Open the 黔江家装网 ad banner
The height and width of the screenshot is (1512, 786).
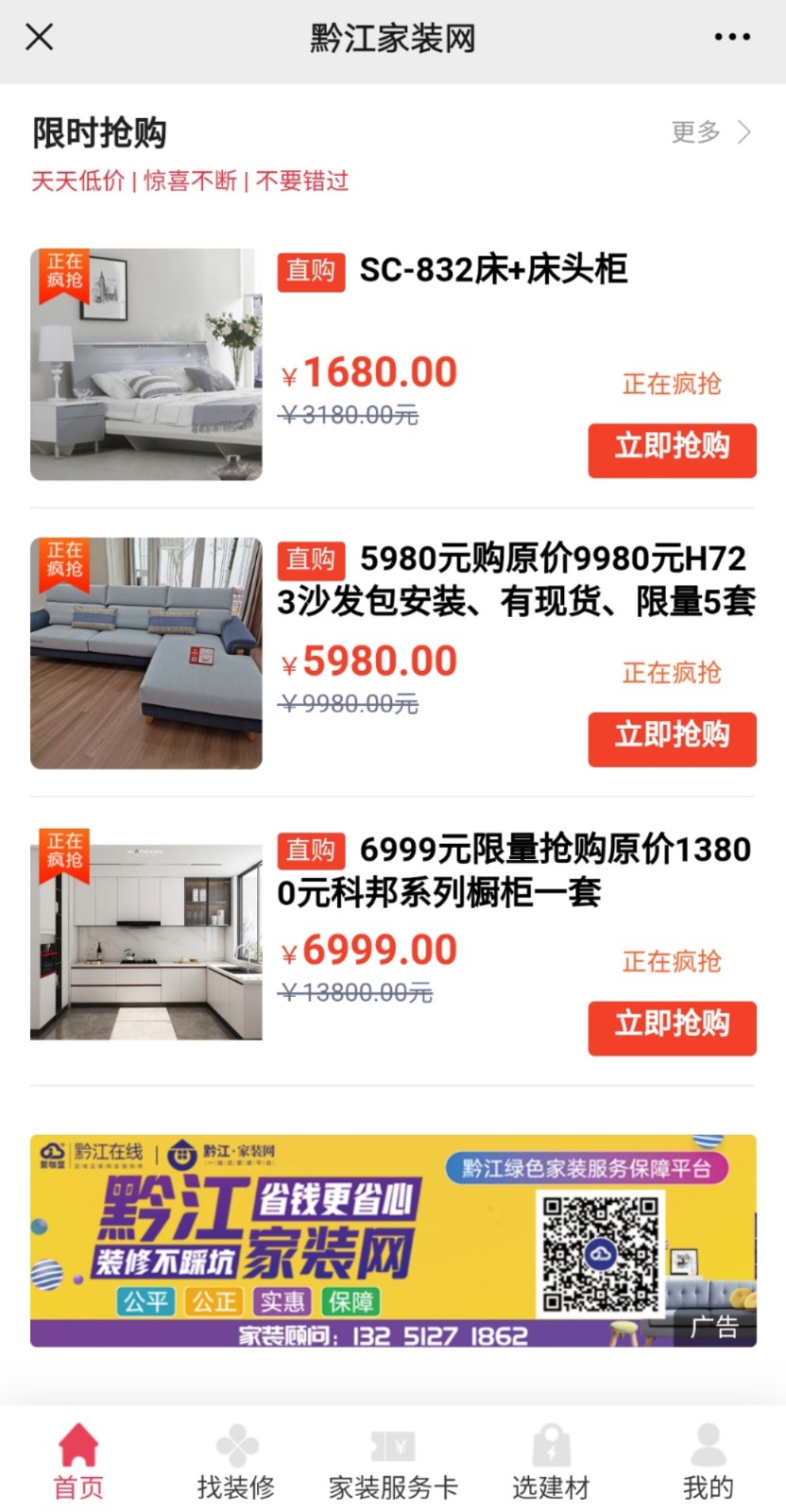[x=393, y=1240]
